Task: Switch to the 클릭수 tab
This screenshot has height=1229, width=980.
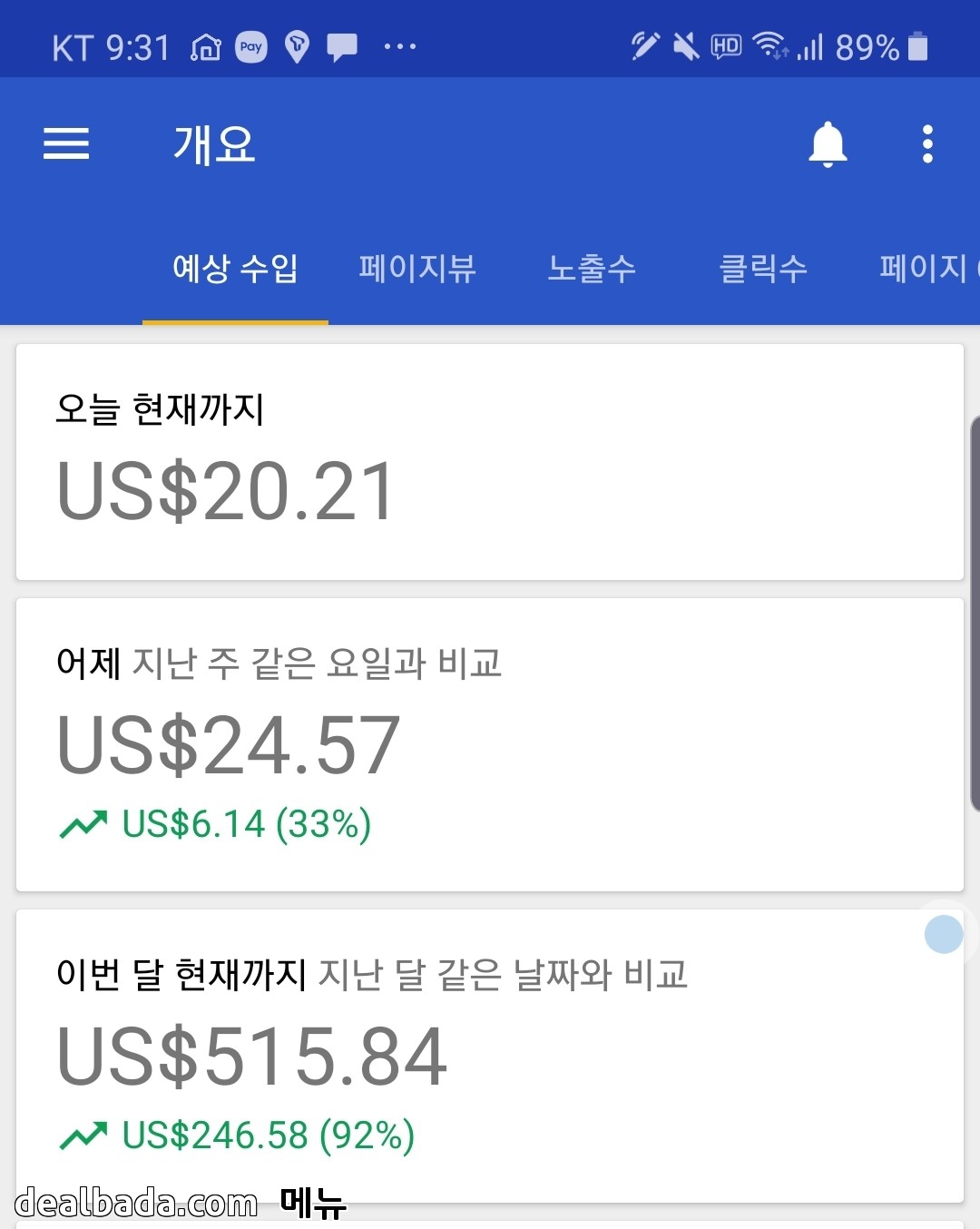Action: (763, 269)
